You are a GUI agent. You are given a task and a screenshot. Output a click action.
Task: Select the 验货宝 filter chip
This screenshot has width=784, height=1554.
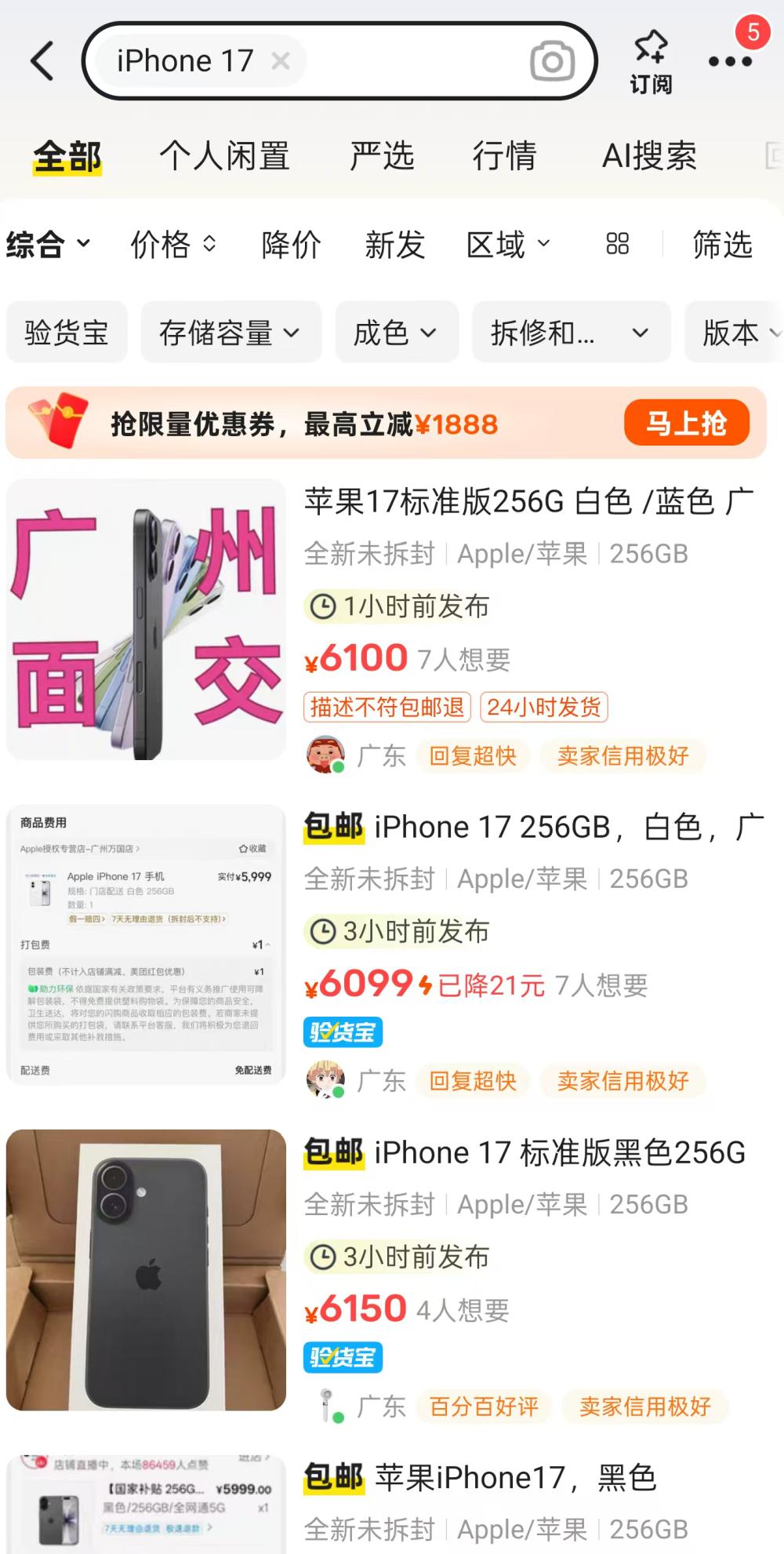click(x=67, y=333)
